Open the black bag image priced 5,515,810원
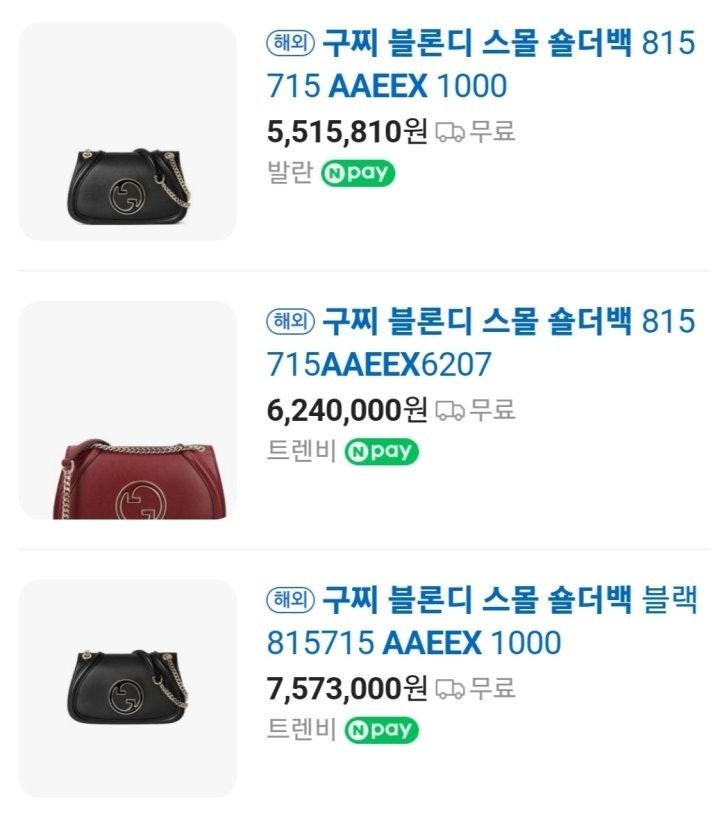The width and height of the screenshot is (720, 823). [128, 132]
